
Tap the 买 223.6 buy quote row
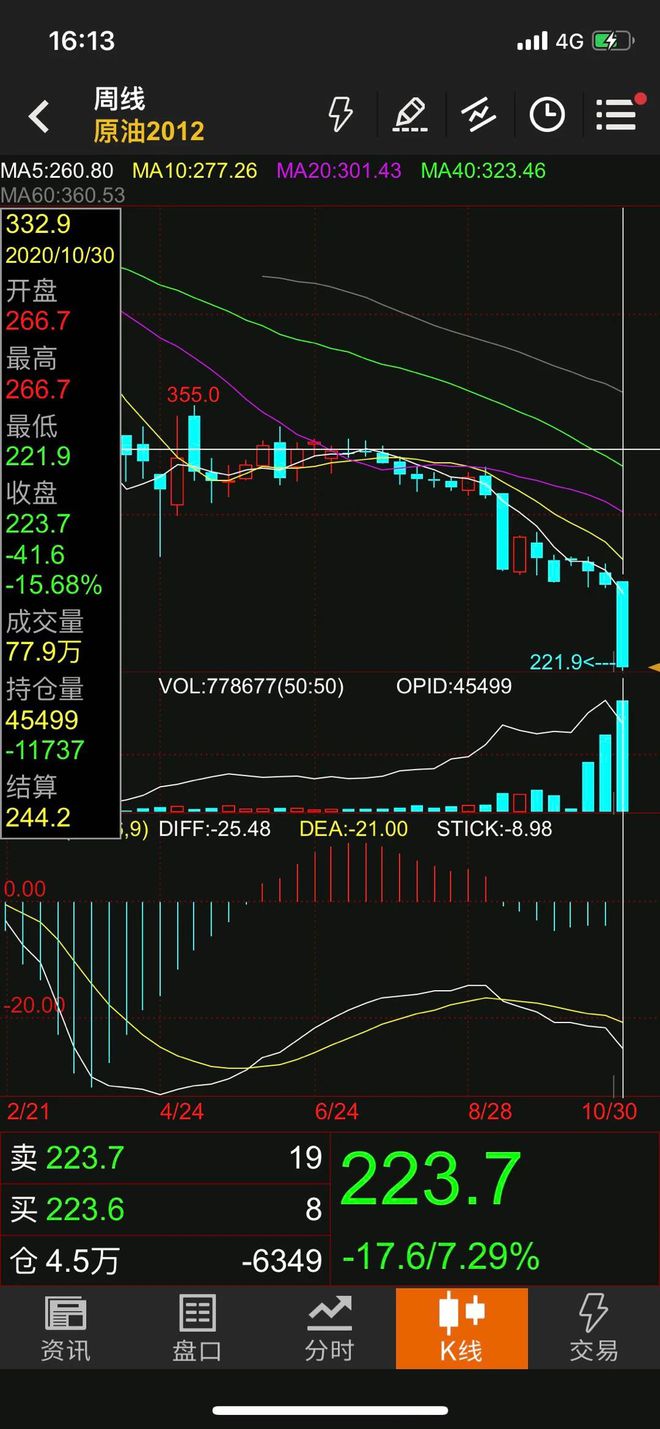tap(165, 1209)
